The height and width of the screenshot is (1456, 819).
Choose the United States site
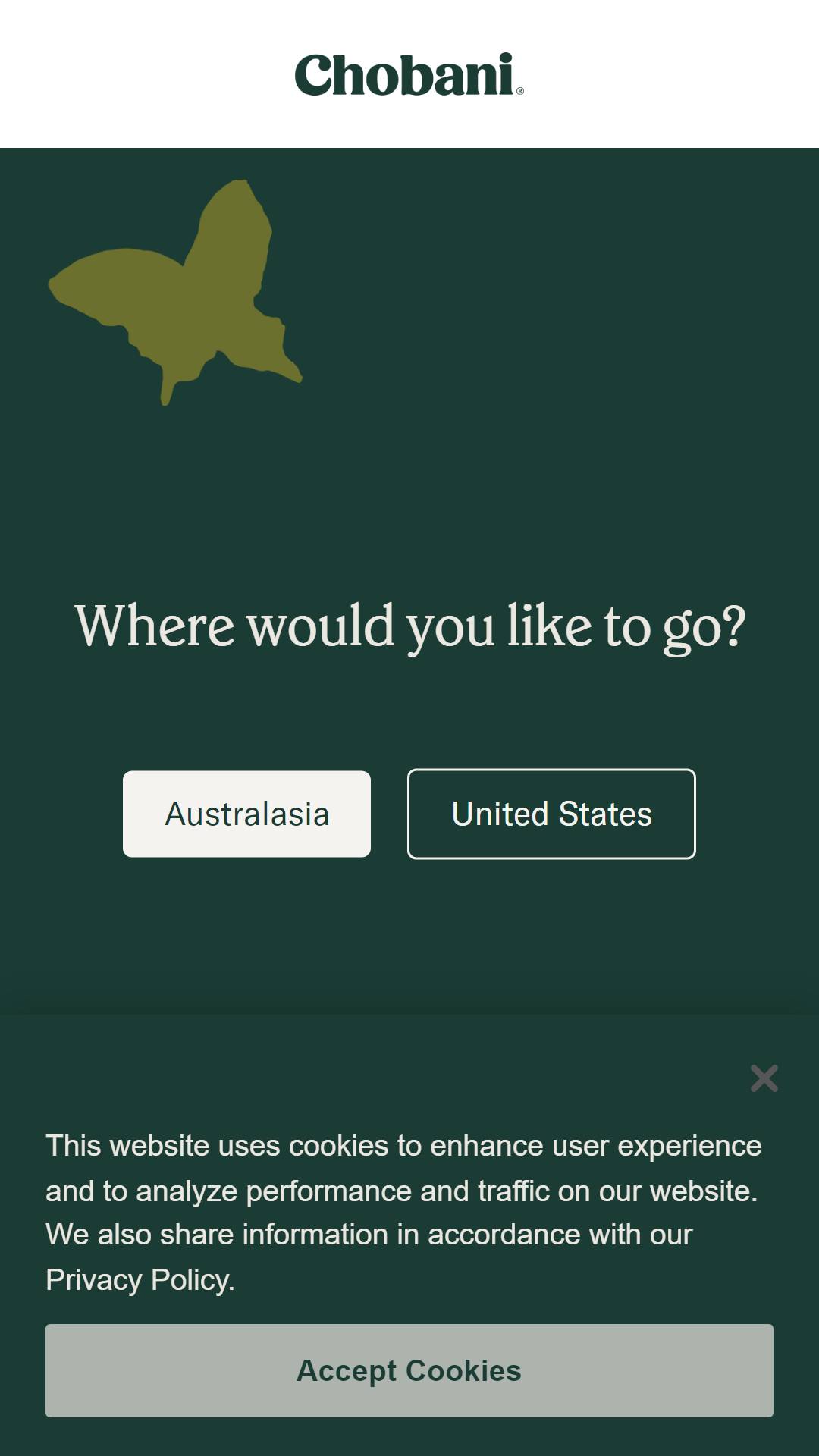coord(551,814)
